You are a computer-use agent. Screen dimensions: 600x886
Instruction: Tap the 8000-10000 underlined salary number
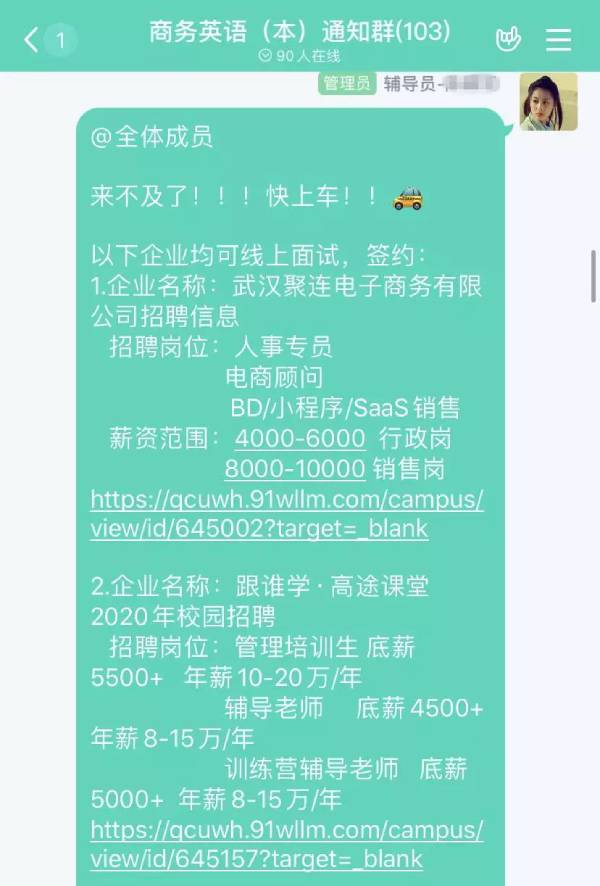point(294,468)
